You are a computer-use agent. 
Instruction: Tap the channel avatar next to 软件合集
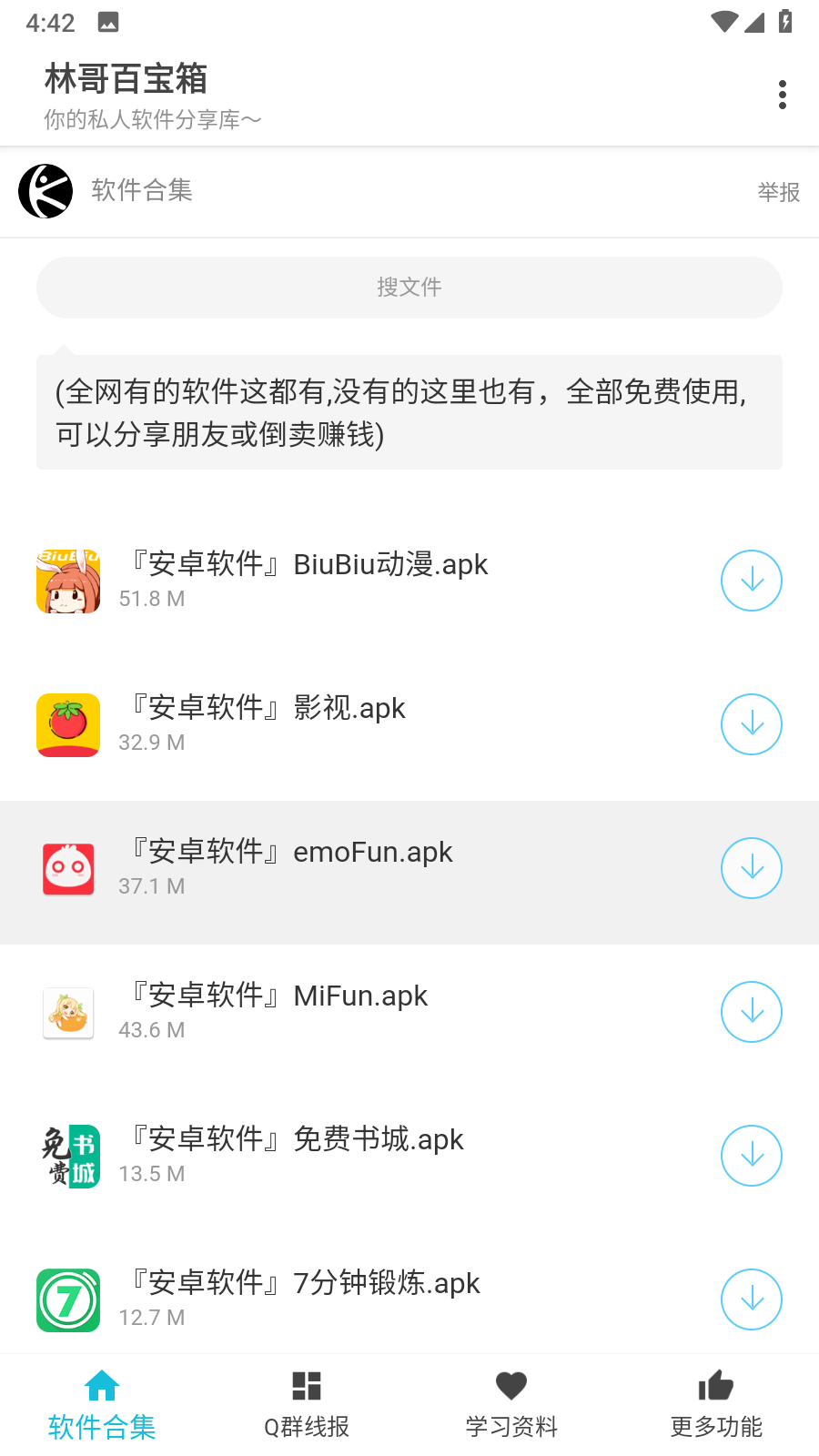[x=45, y=191]
